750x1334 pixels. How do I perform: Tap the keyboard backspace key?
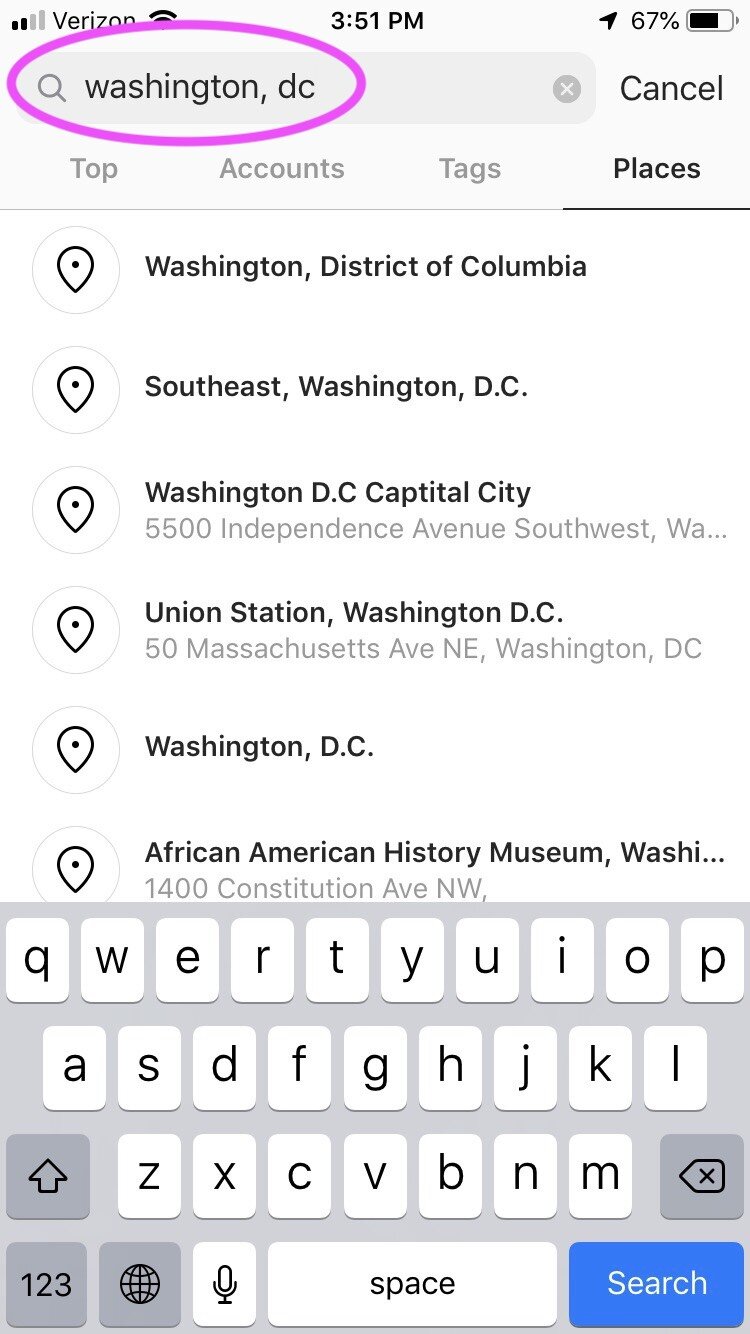(702, 1177)
